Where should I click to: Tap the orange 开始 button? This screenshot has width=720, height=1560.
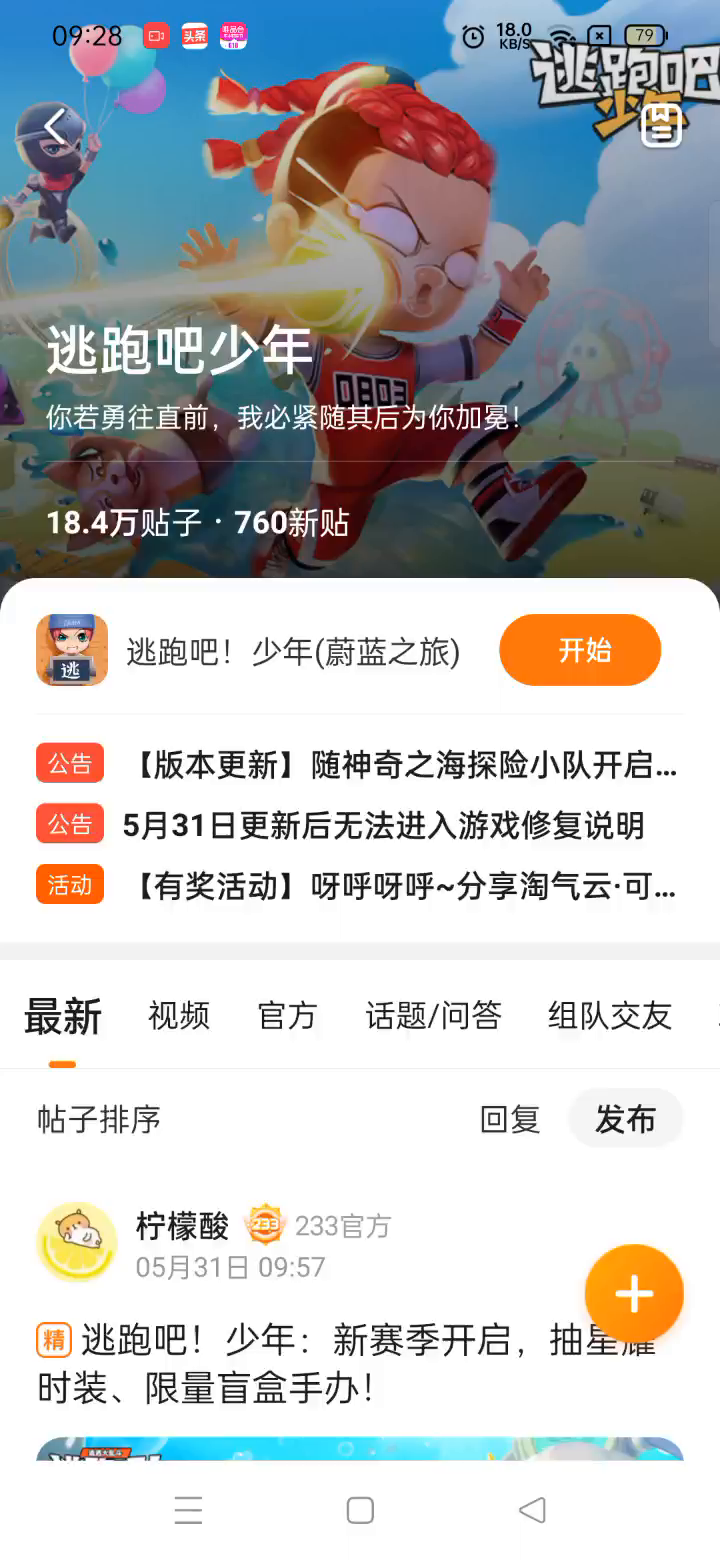point(580,650)
